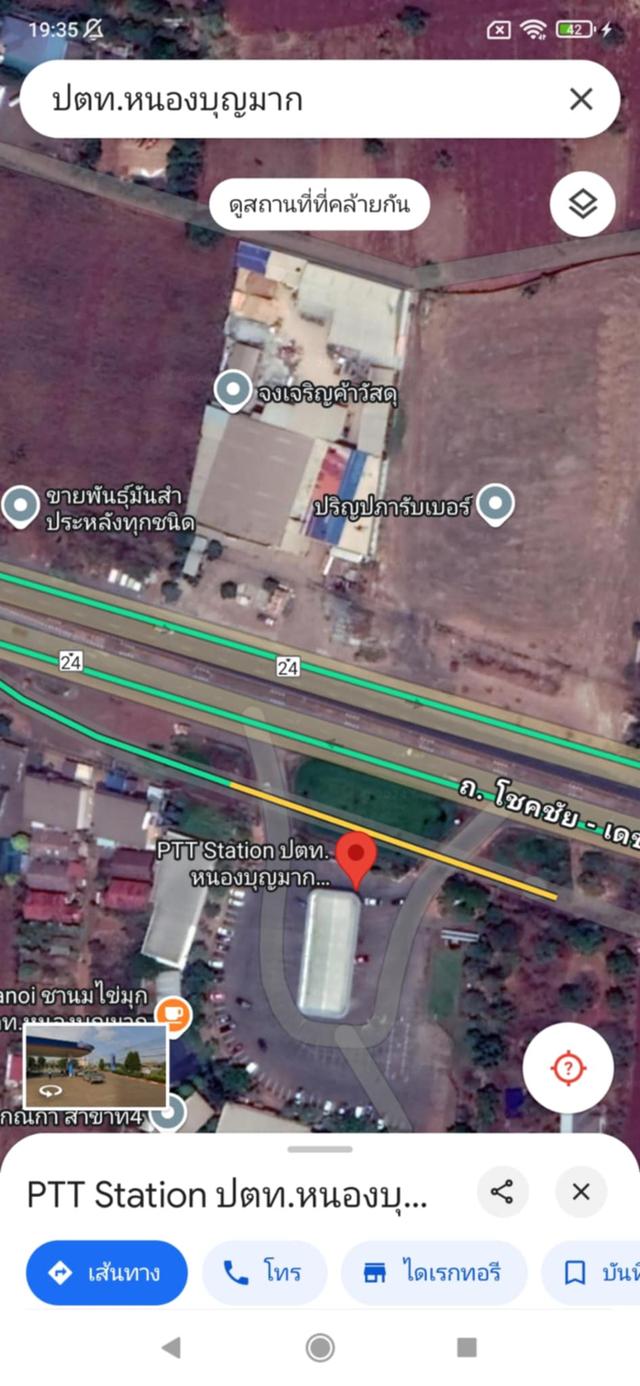Share the PTT Station place
The image size is (640, 1386).
pyautogui.click(x=503, y=1192)
